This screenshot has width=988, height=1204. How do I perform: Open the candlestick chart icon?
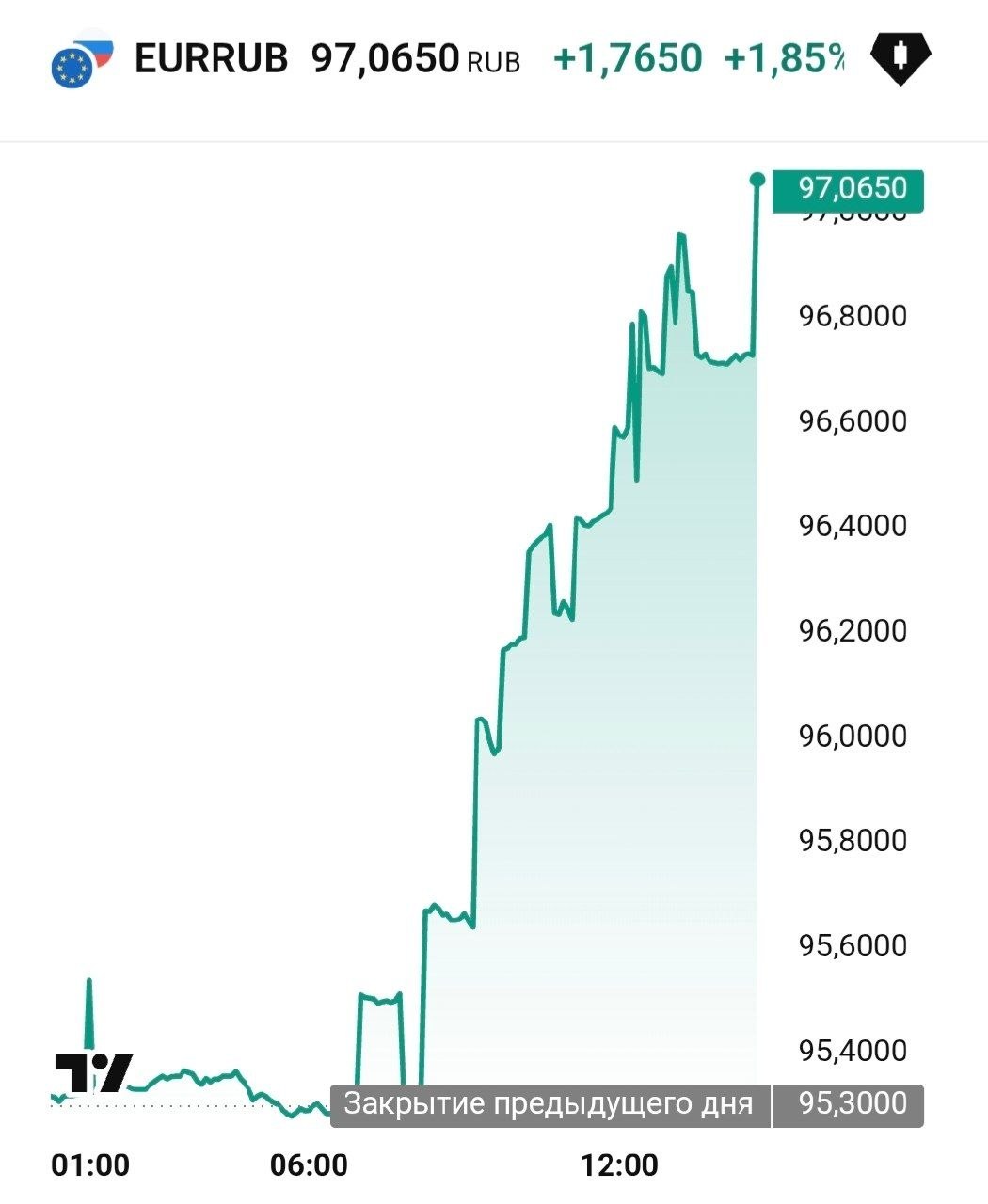pyautogui.click(x=901, y=57)
